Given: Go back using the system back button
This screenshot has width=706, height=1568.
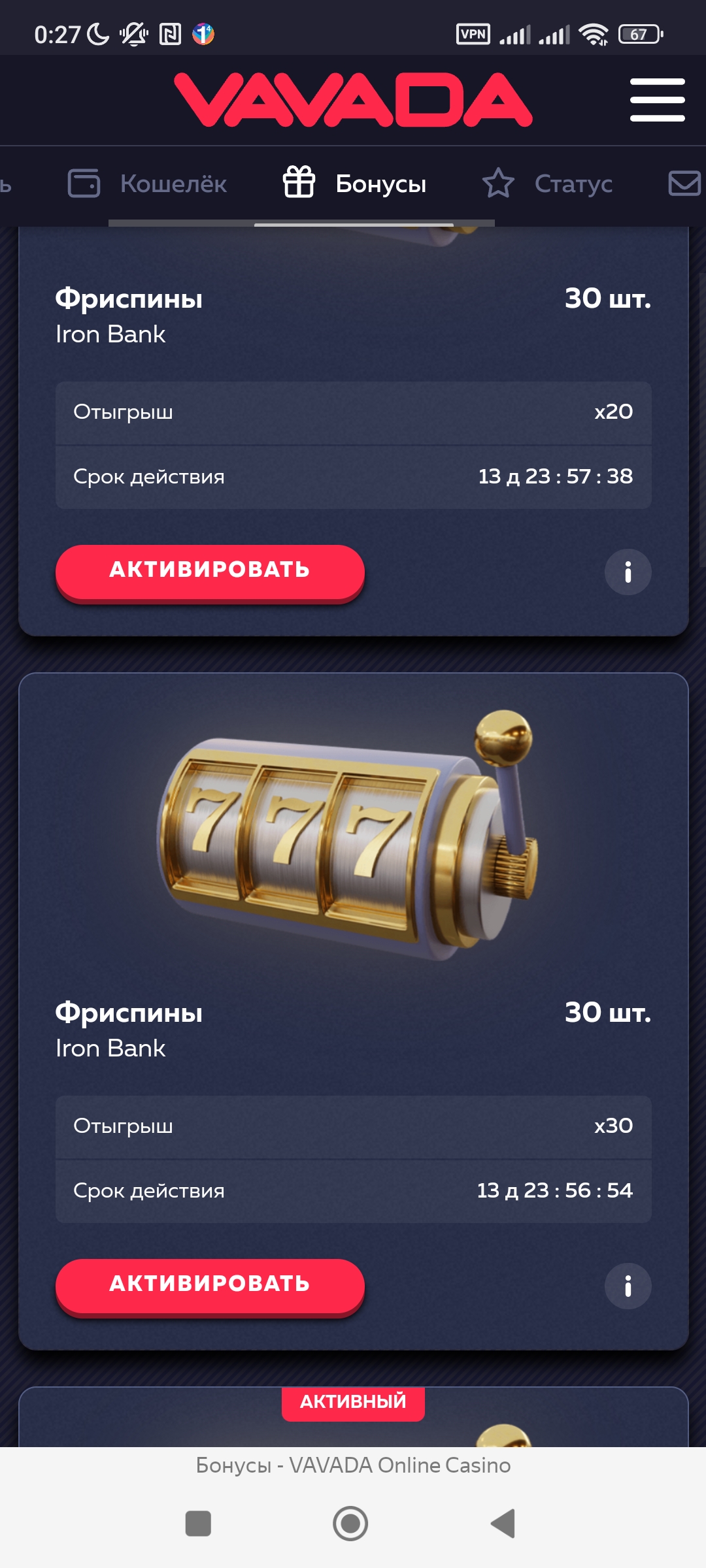Looking at the screenshot, I should (503, 1524).
